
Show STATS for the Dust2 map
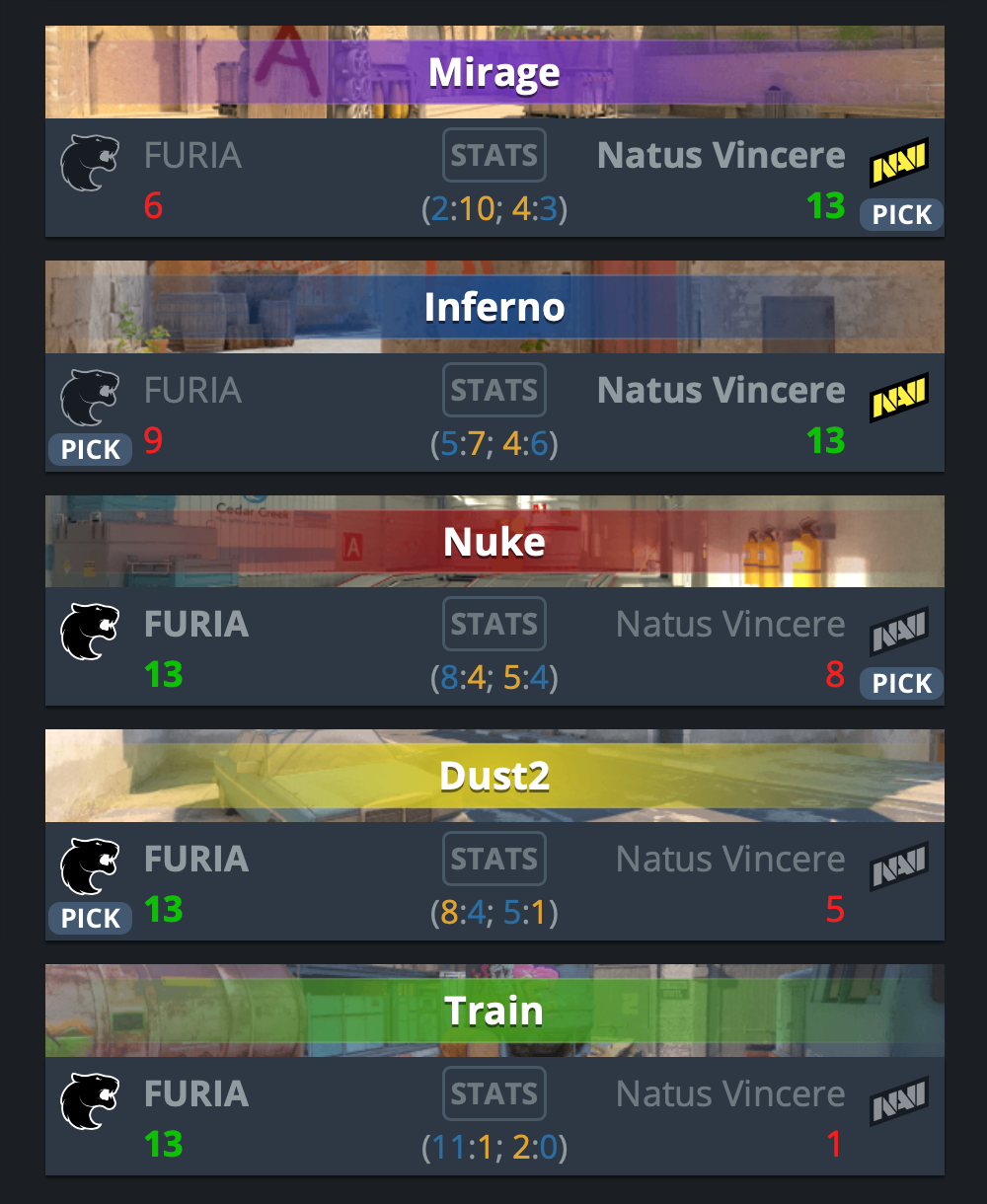(x=493, y=859)
